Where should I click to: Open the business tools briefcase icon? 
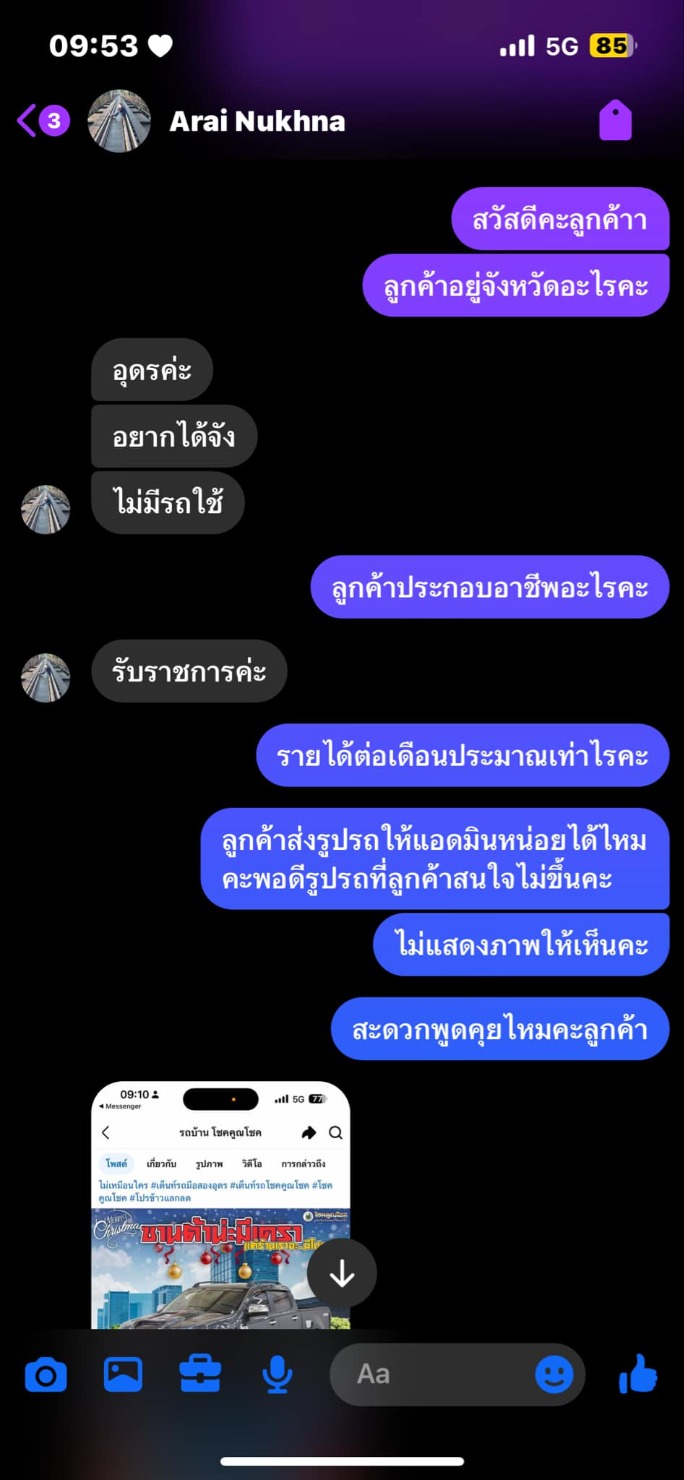200,1375
